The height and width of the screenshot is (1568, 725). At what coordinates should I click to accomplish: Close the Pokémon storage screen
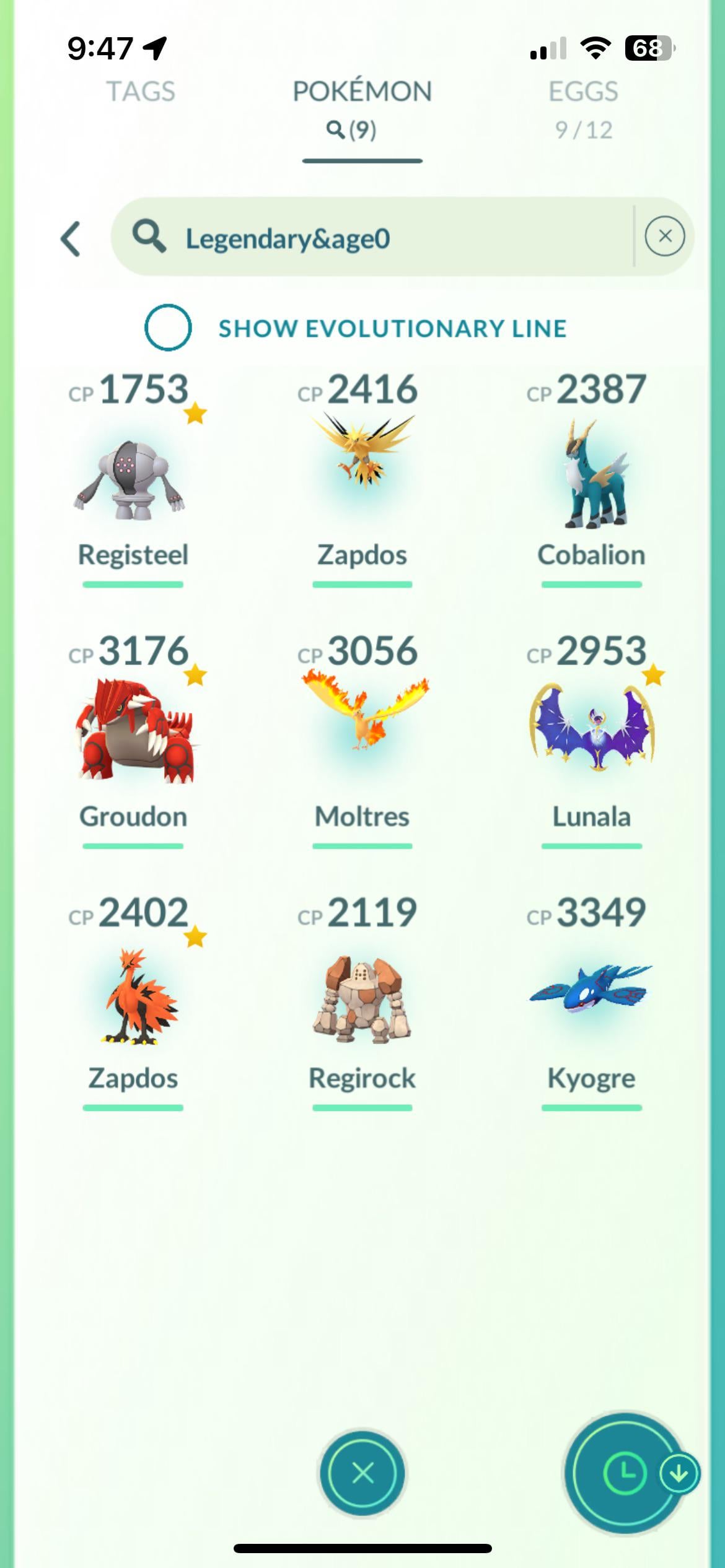(x=362, y=1473)
